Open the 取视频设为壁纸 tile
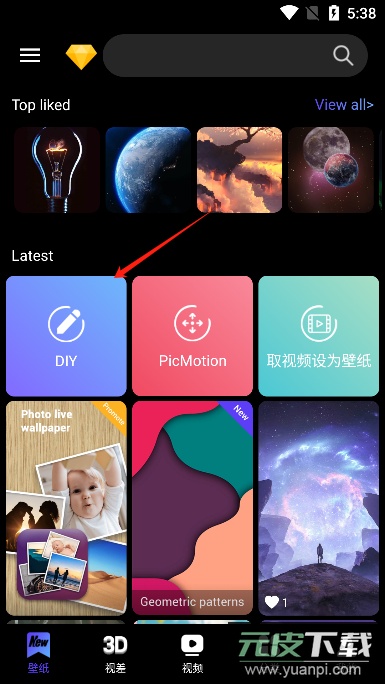 pos(319,336)
